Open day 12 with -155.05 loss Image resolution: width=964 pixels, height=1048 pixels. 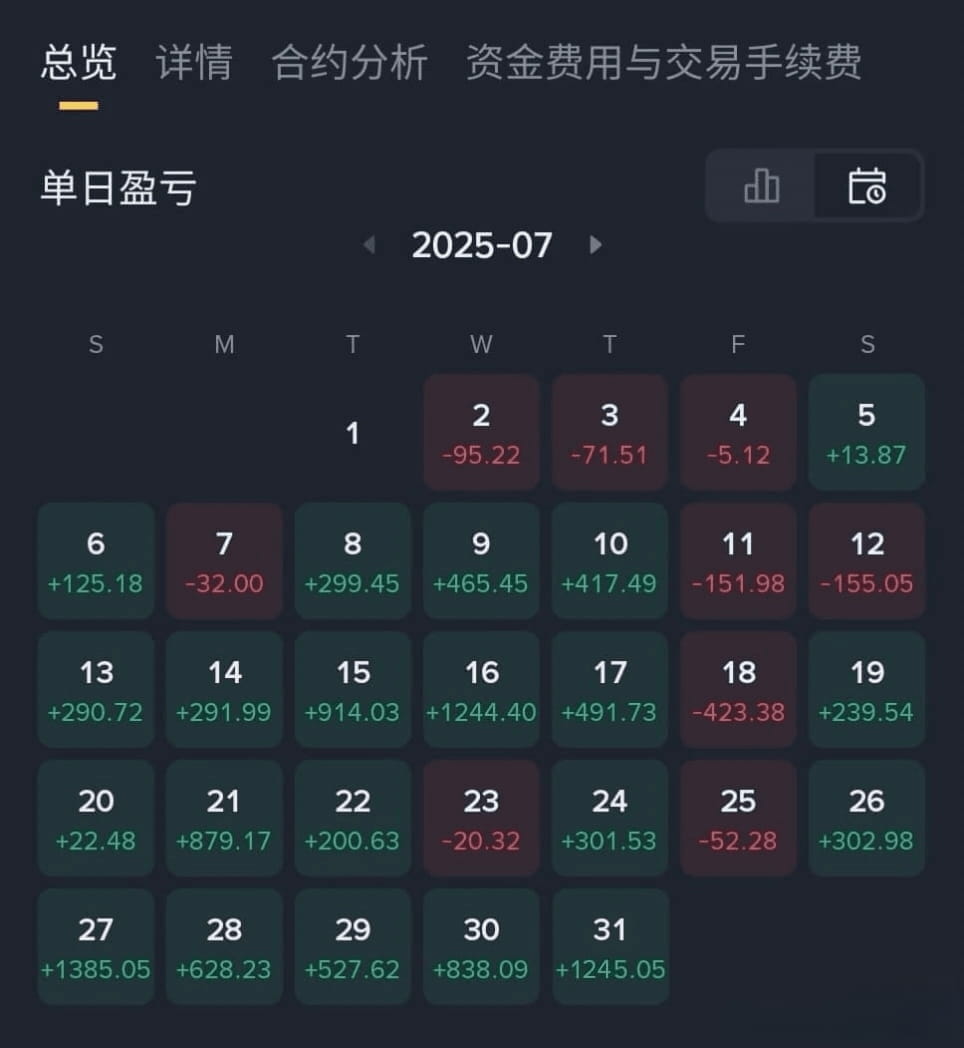[x=867, y=561]
